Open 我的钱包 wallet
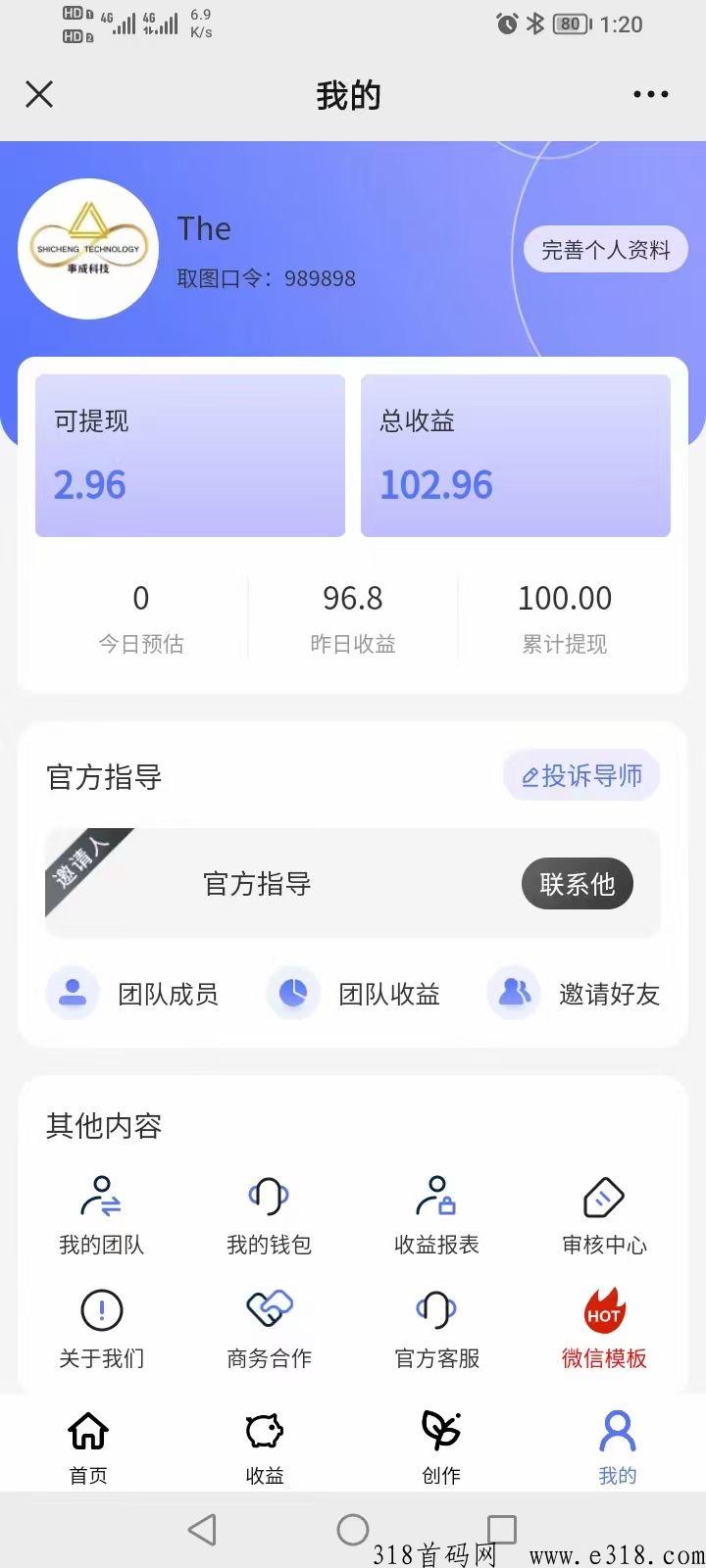This screenshot has height=1568, width=706. (269, 1215)
